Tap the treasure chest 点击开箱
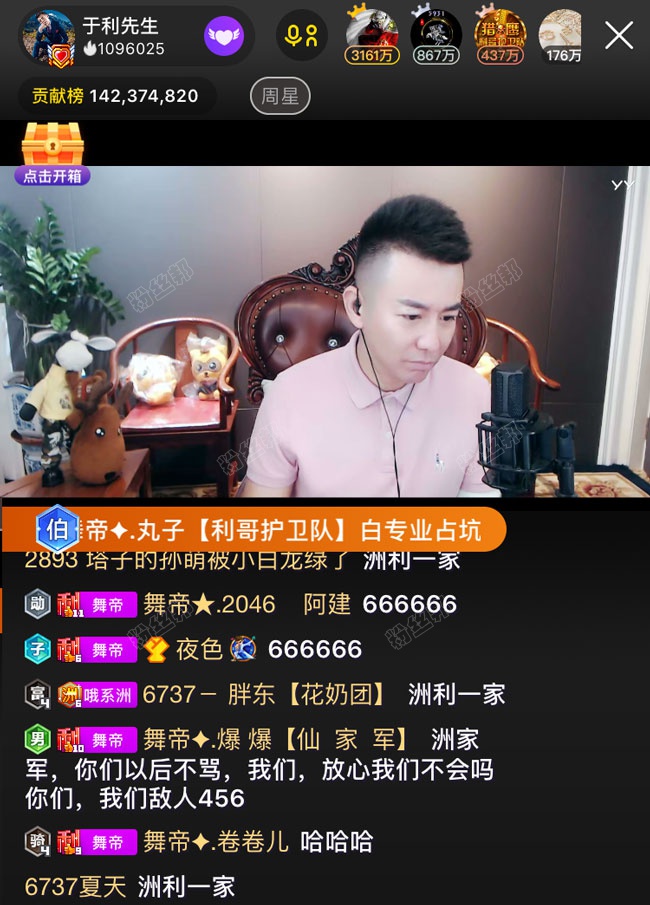650x905 pixels. click(x=52, y=154)
